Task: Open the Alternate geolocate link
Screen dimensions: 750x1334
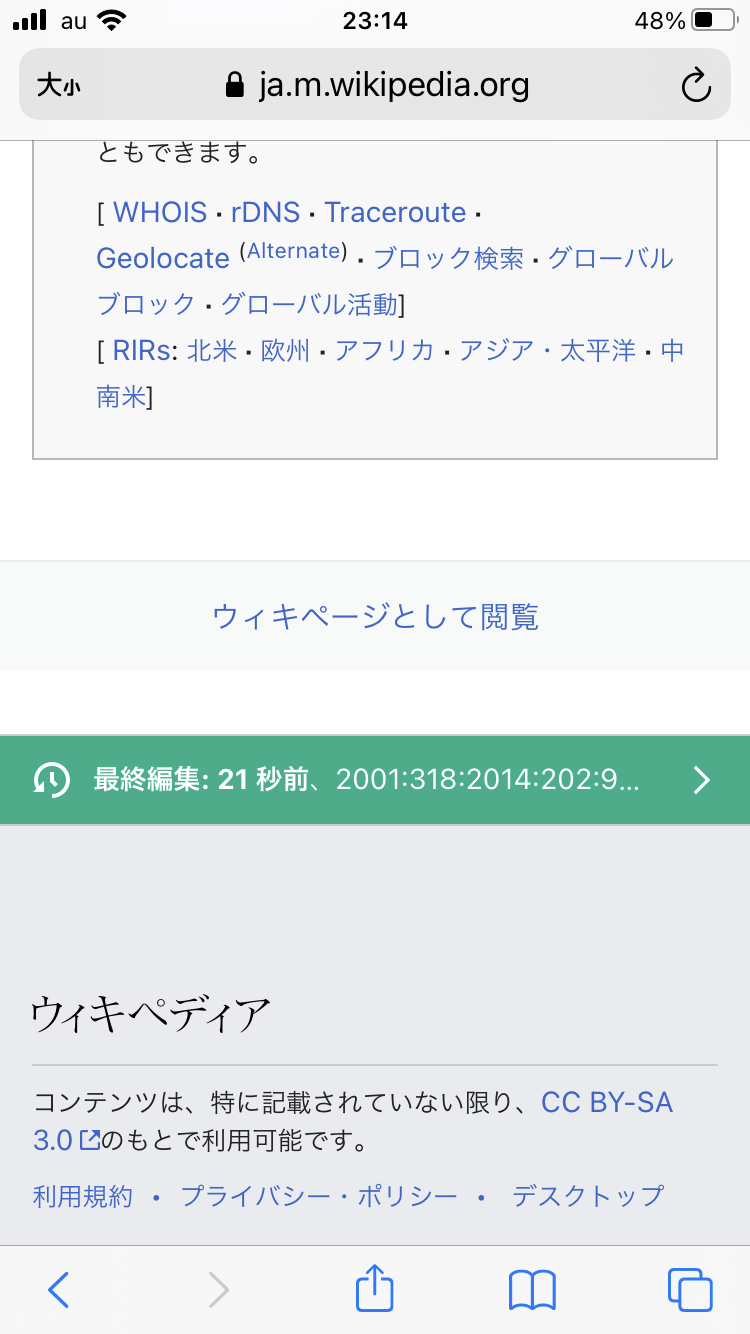Action: tap(293, 251)
